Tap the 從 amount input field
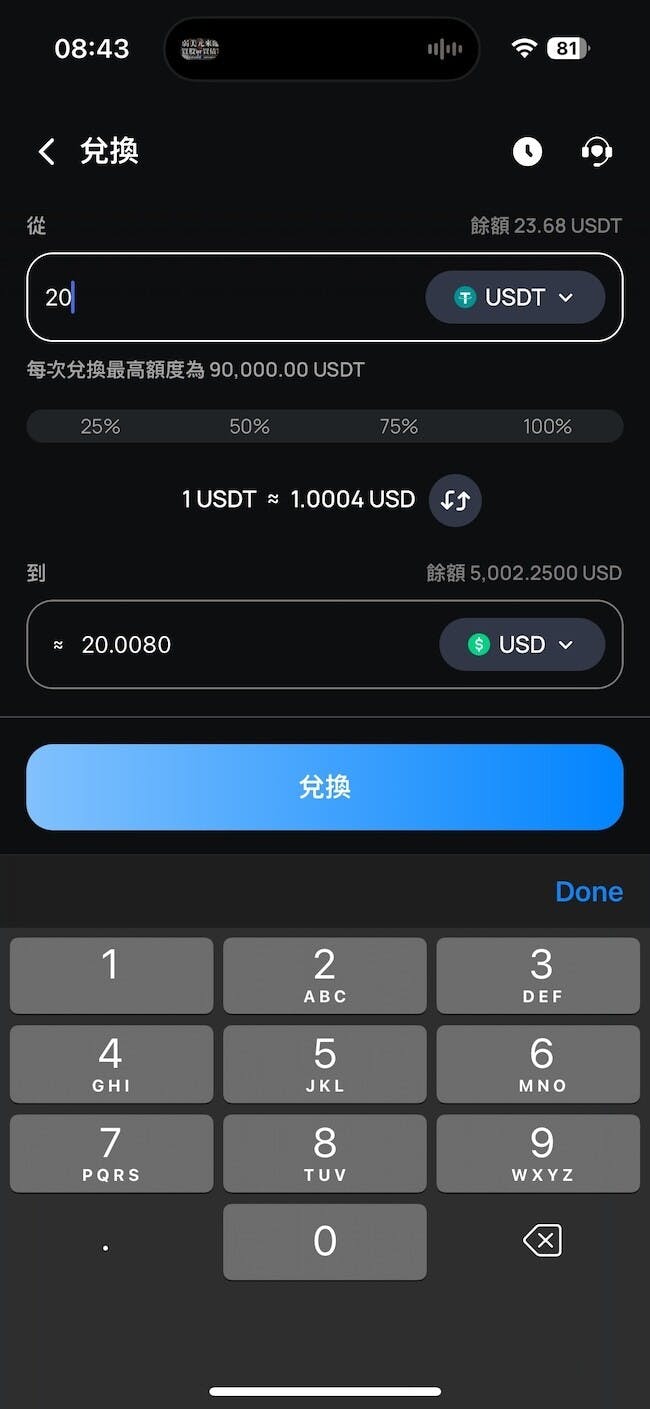This screenshot has height=1409, width=650. pos(220,297)
